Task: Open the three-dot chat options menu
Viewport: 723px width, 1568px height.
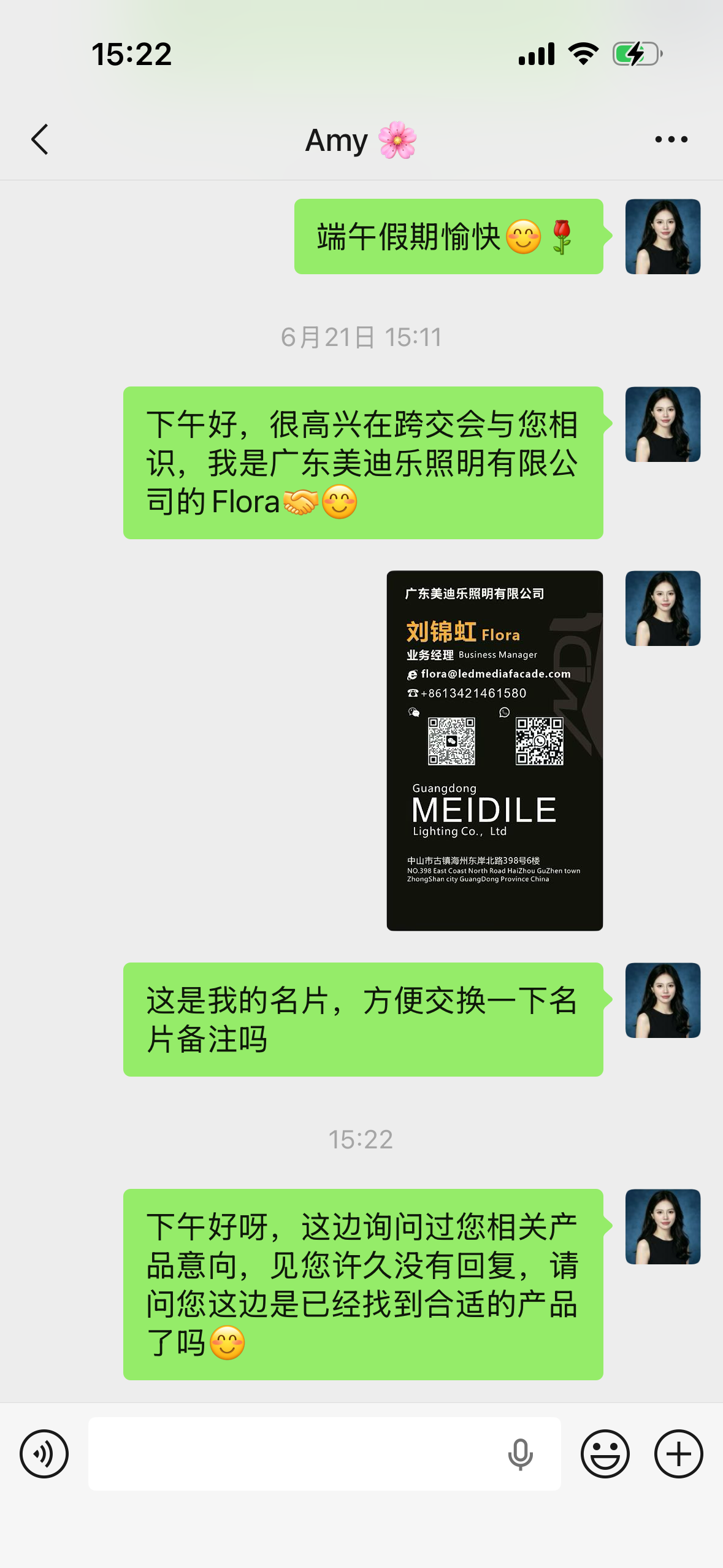Action: coord(671,139)
